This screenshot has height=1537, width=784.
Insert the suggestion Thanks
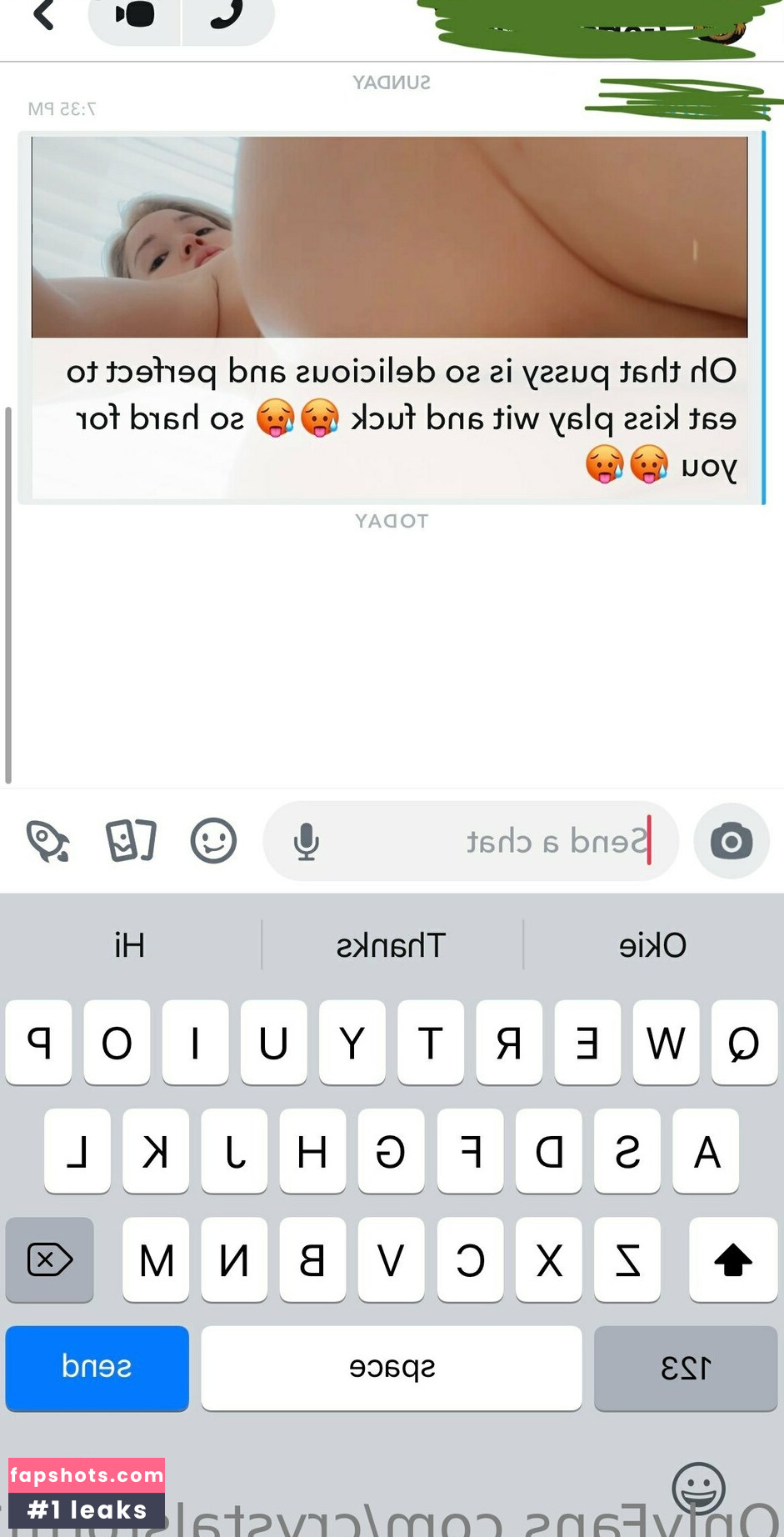(x=392, y=945)
